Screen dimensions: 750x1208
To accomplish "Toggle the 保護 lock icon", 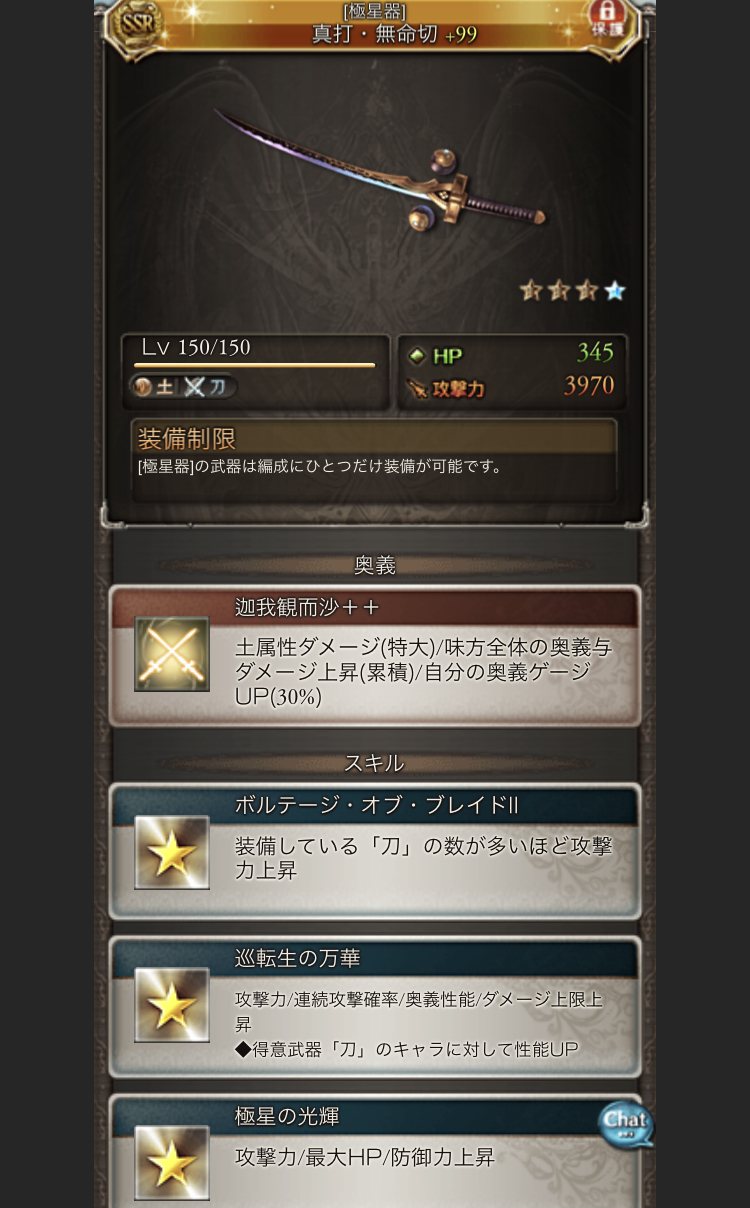I will [x=607, y=18].
